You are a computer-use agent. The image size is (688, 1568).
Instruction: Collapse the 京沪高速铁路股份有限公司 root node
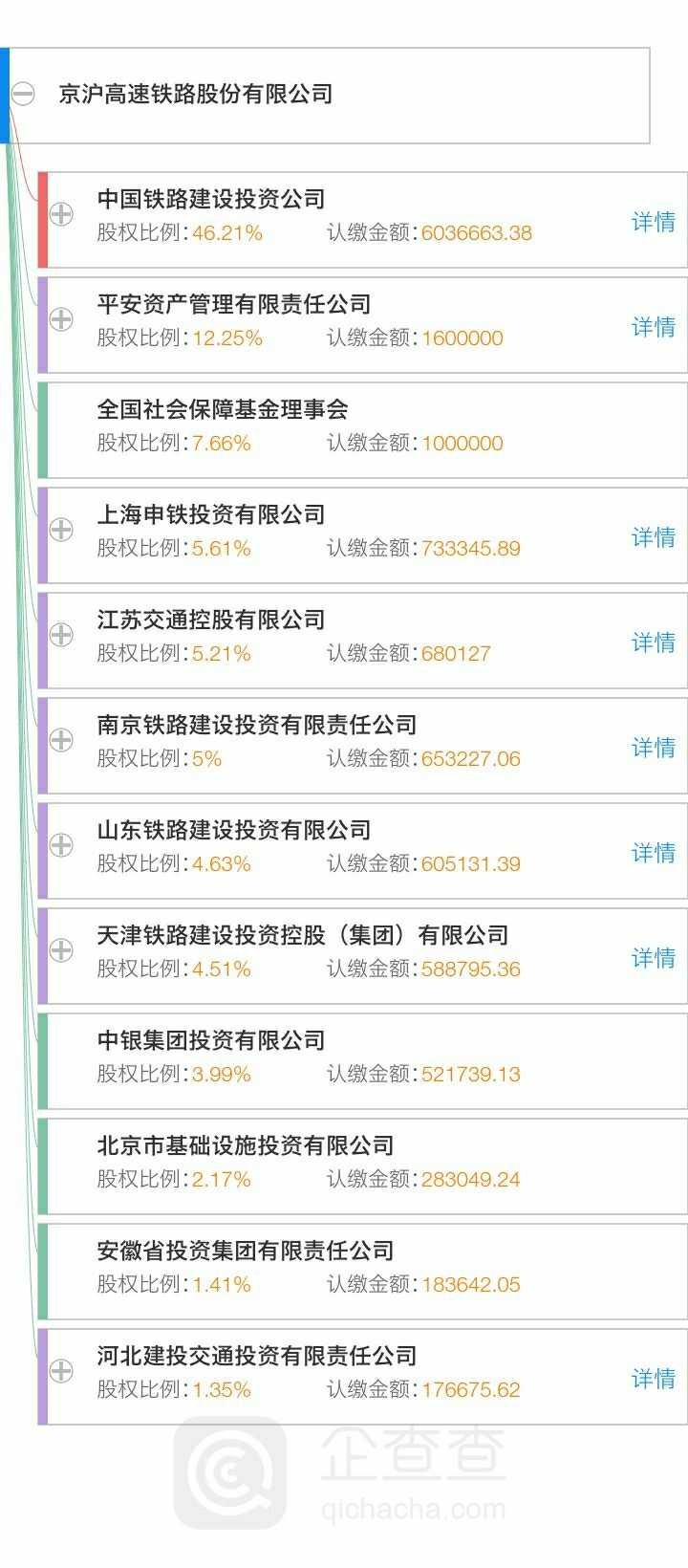pos(23,94)
